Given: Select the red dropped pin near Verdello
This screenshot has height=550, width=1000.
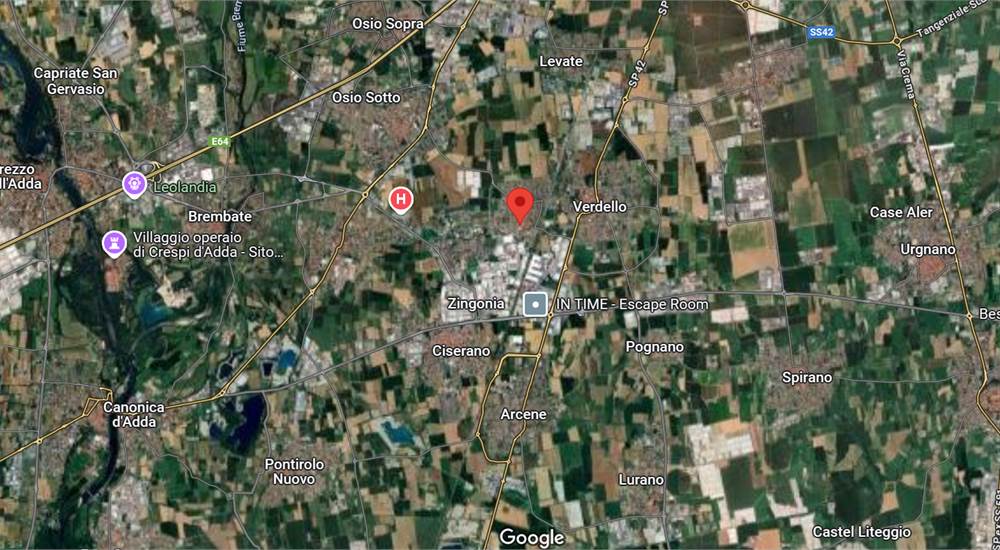Looking at the screenshot, I should pyautogui.click(x=519, y=205).
